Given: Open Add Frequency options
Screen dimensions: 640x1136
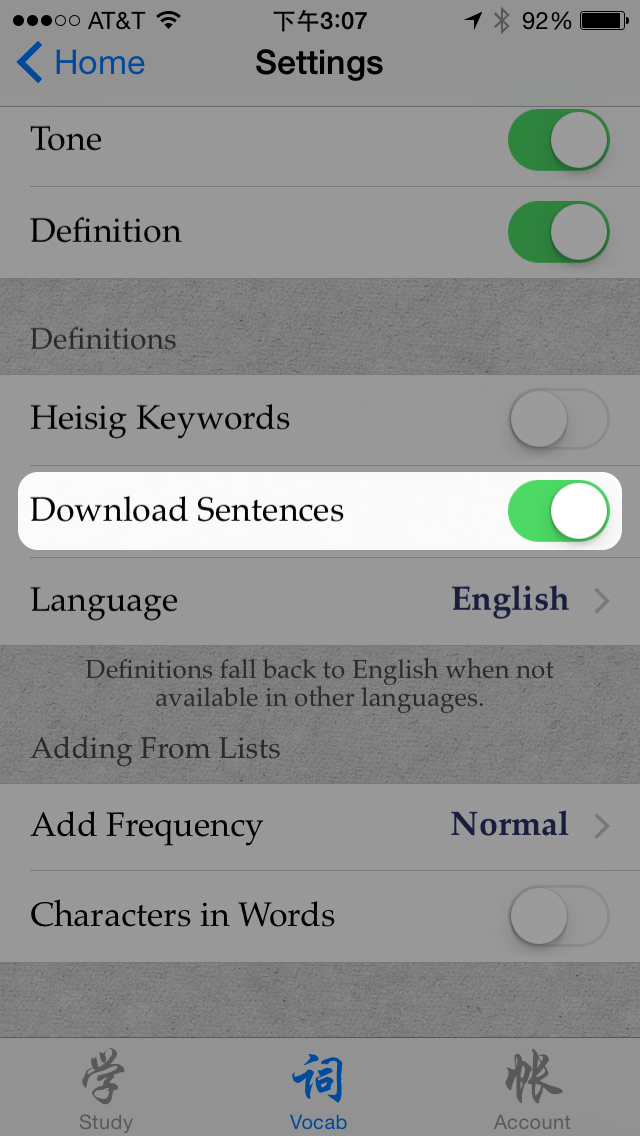Looking at the screenshot, I should tap(320, 826).
